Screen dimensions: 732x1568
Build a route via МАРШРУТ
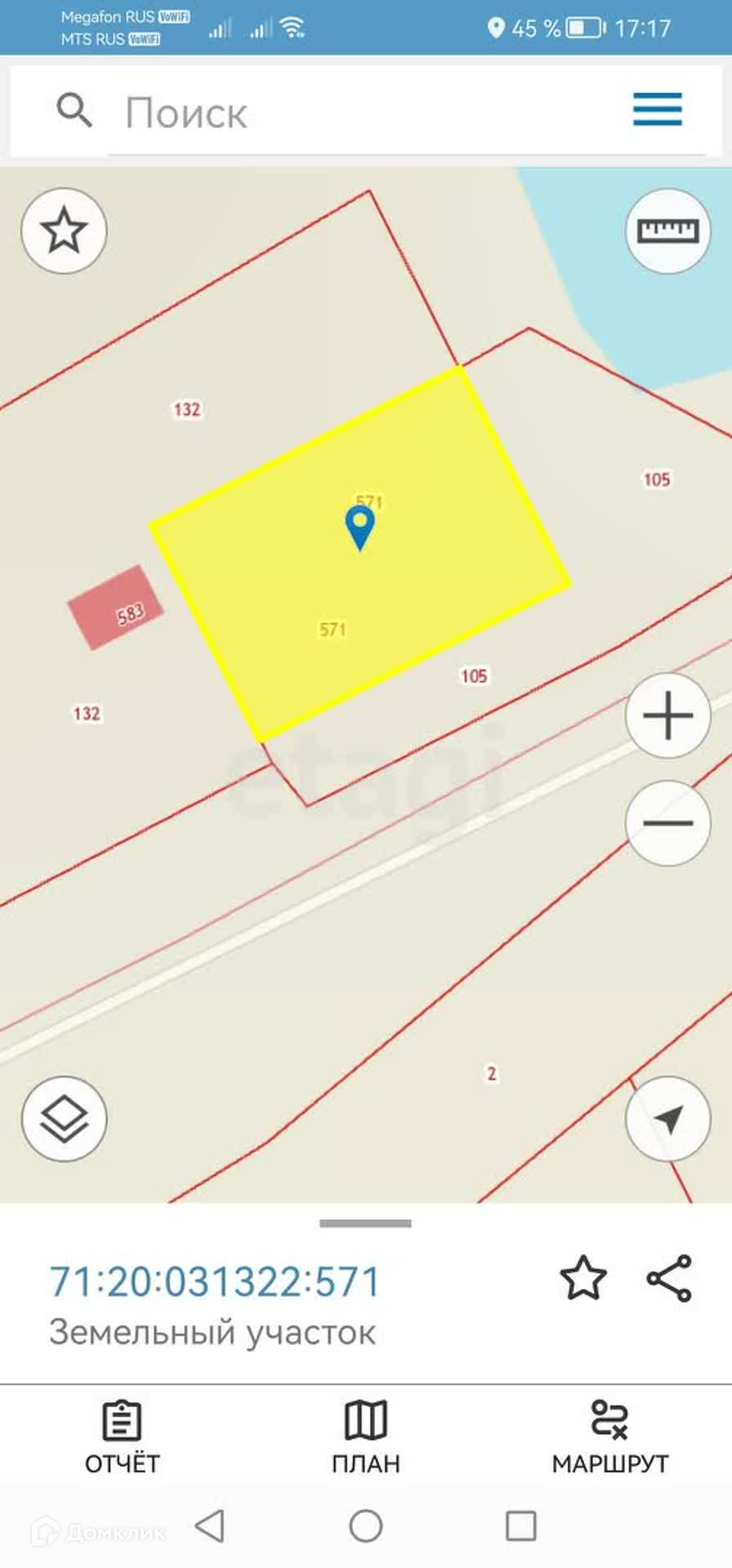tap(609, 1438)
